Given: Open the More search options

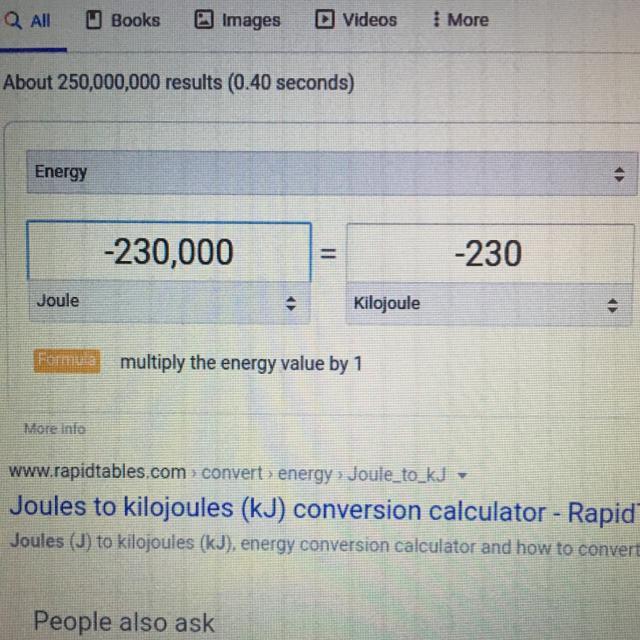Looking at the screenshot, I should click(459, 20).
